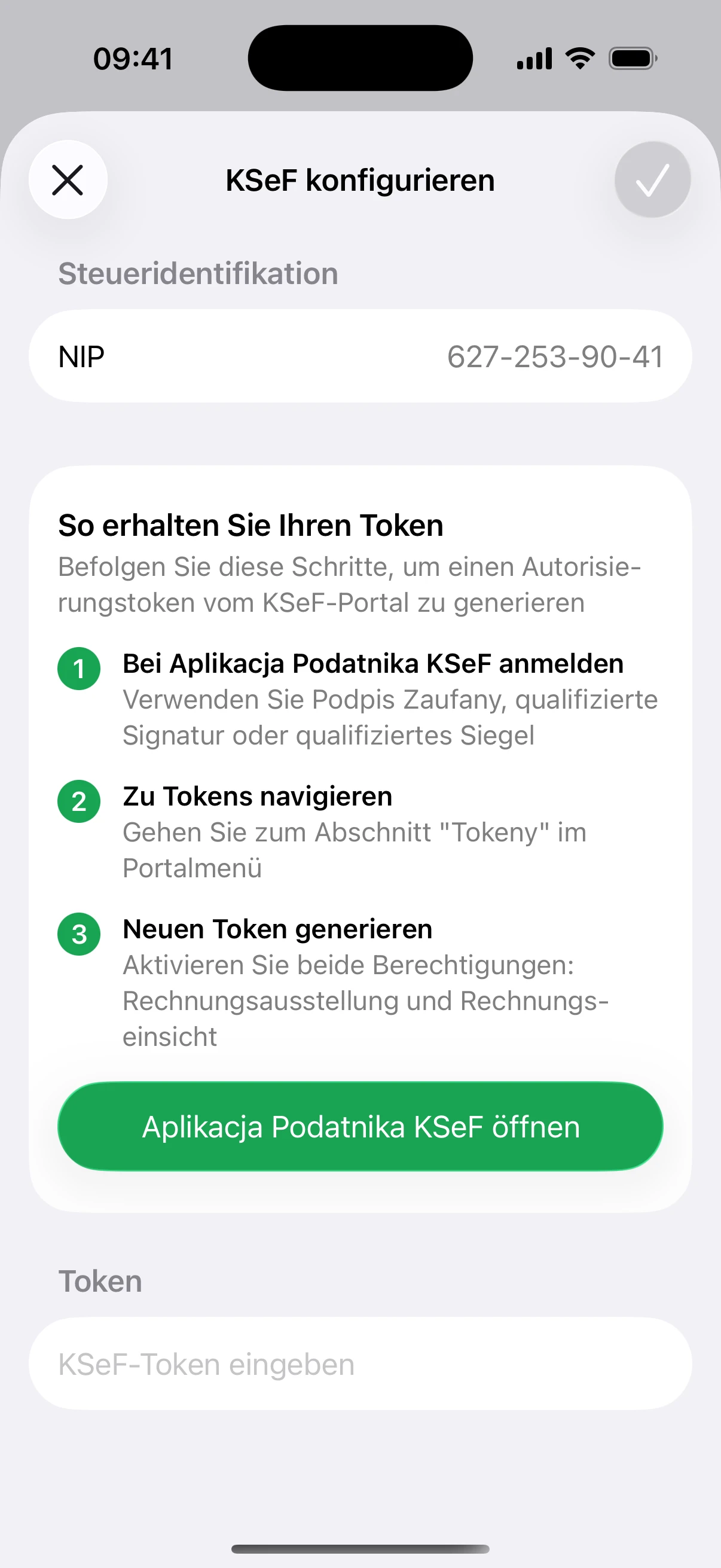Edit the NIP tax identification field
The height and width of the screenshot is (1568, 721).
click(x=554, y=356)
